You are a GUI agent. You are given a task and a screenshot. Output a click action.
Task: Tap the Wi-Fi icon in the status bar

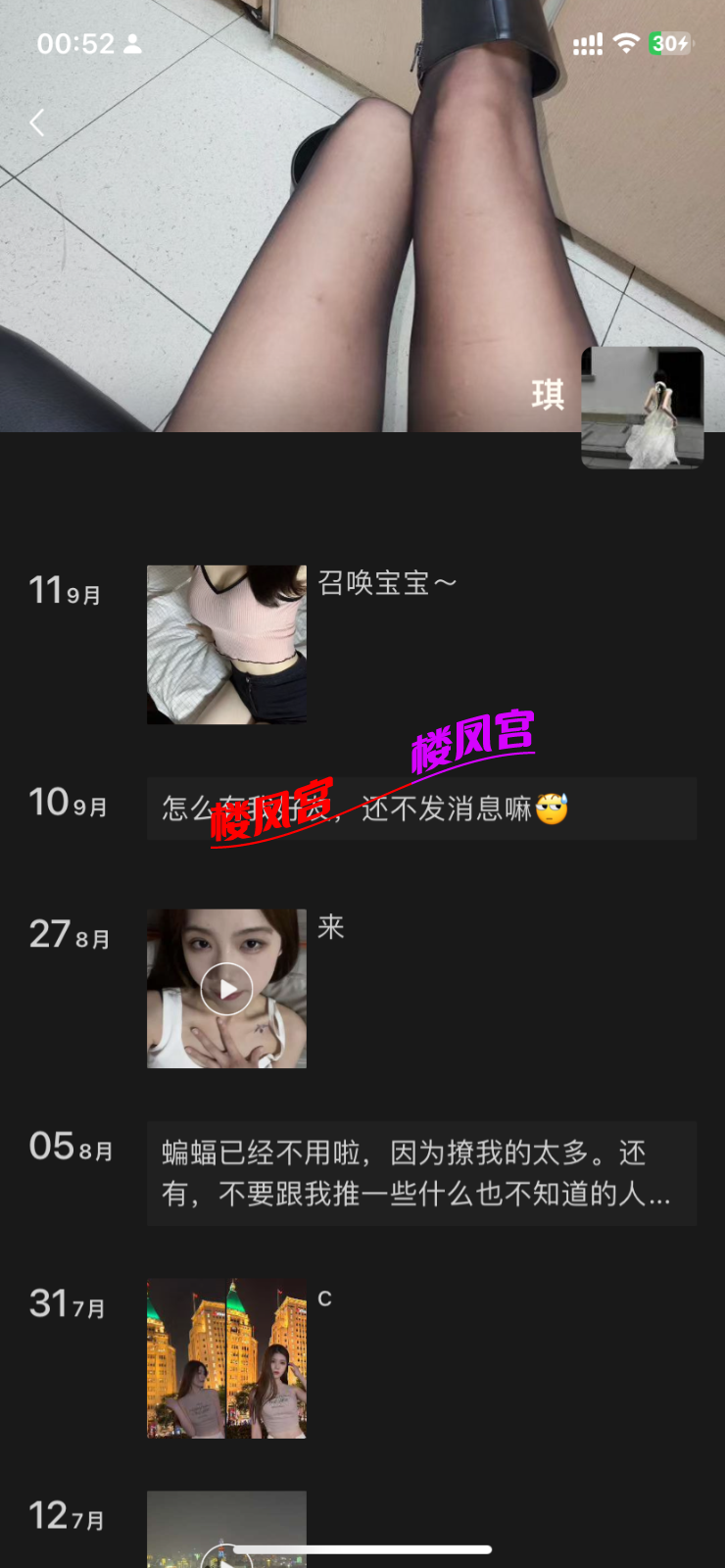[x=627, y=43]
